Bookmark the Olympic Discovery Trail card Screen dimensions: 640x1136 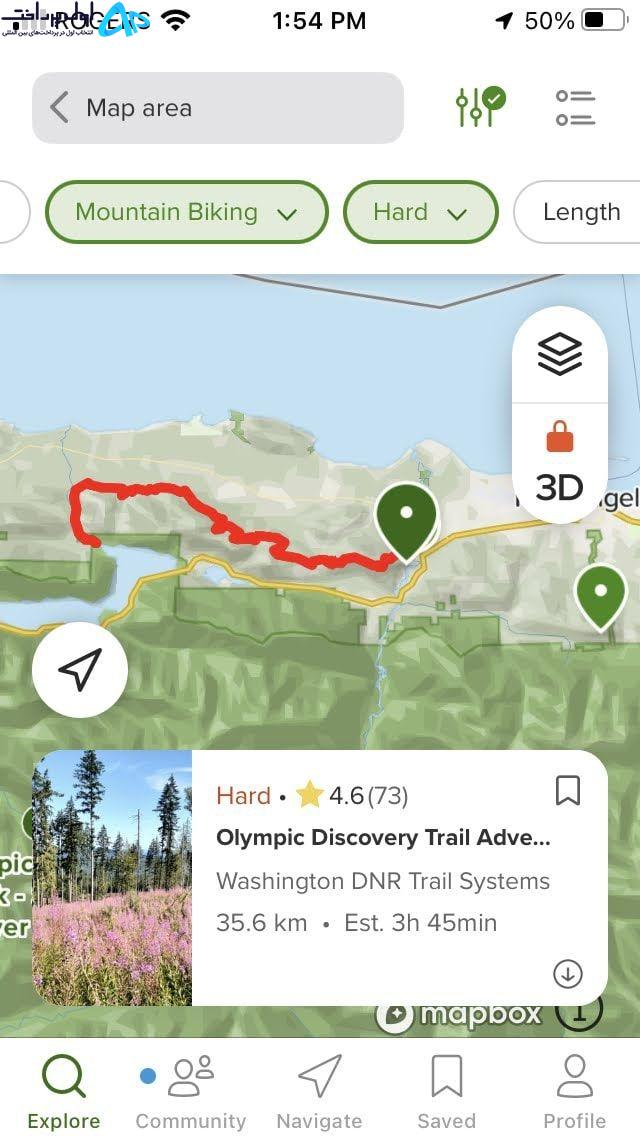tap(568, 790)
